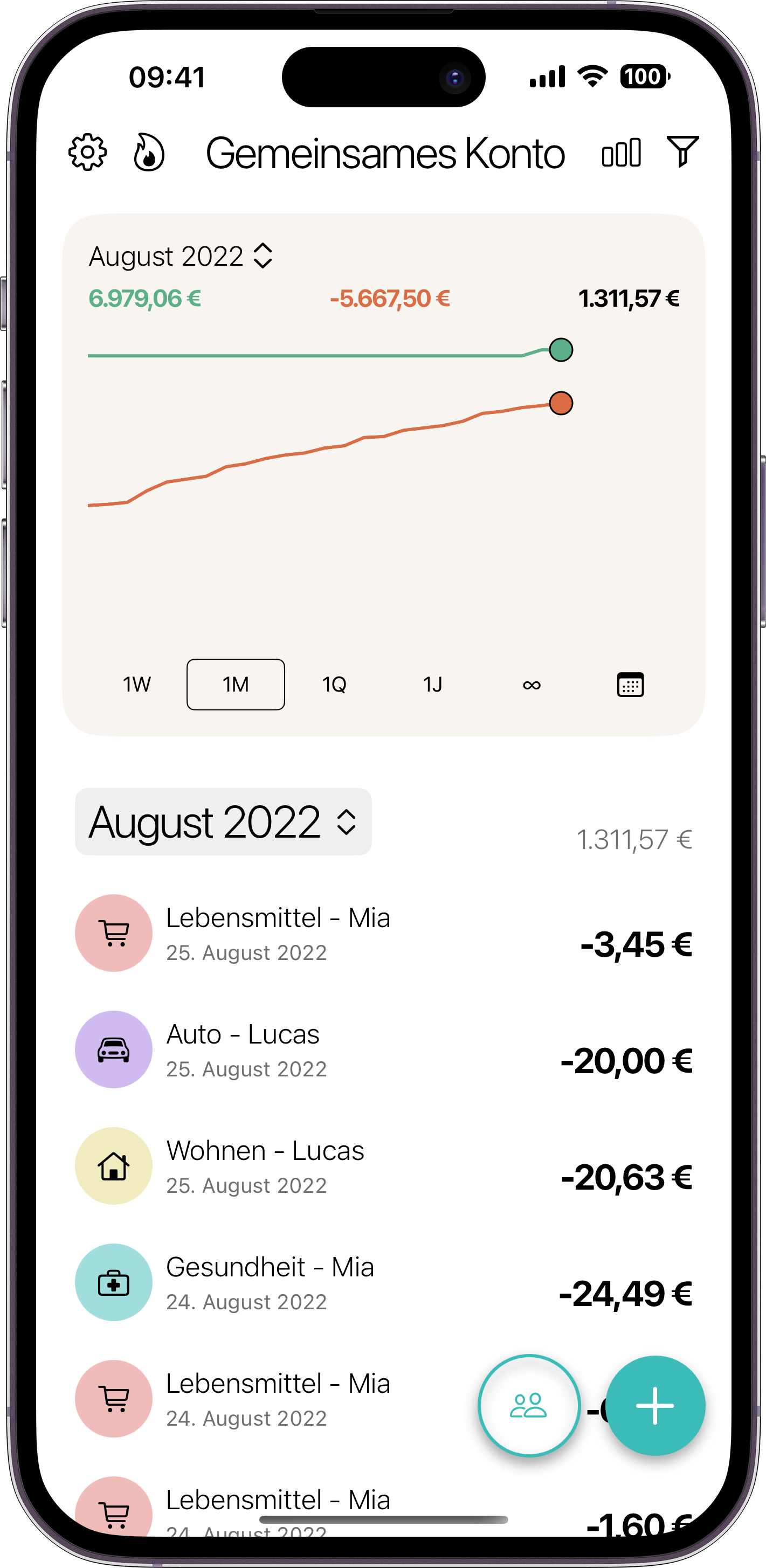The image size is (766, 1568).
Task: Open the Gesundheit - Mia transaction
Action: [384, 1282]
